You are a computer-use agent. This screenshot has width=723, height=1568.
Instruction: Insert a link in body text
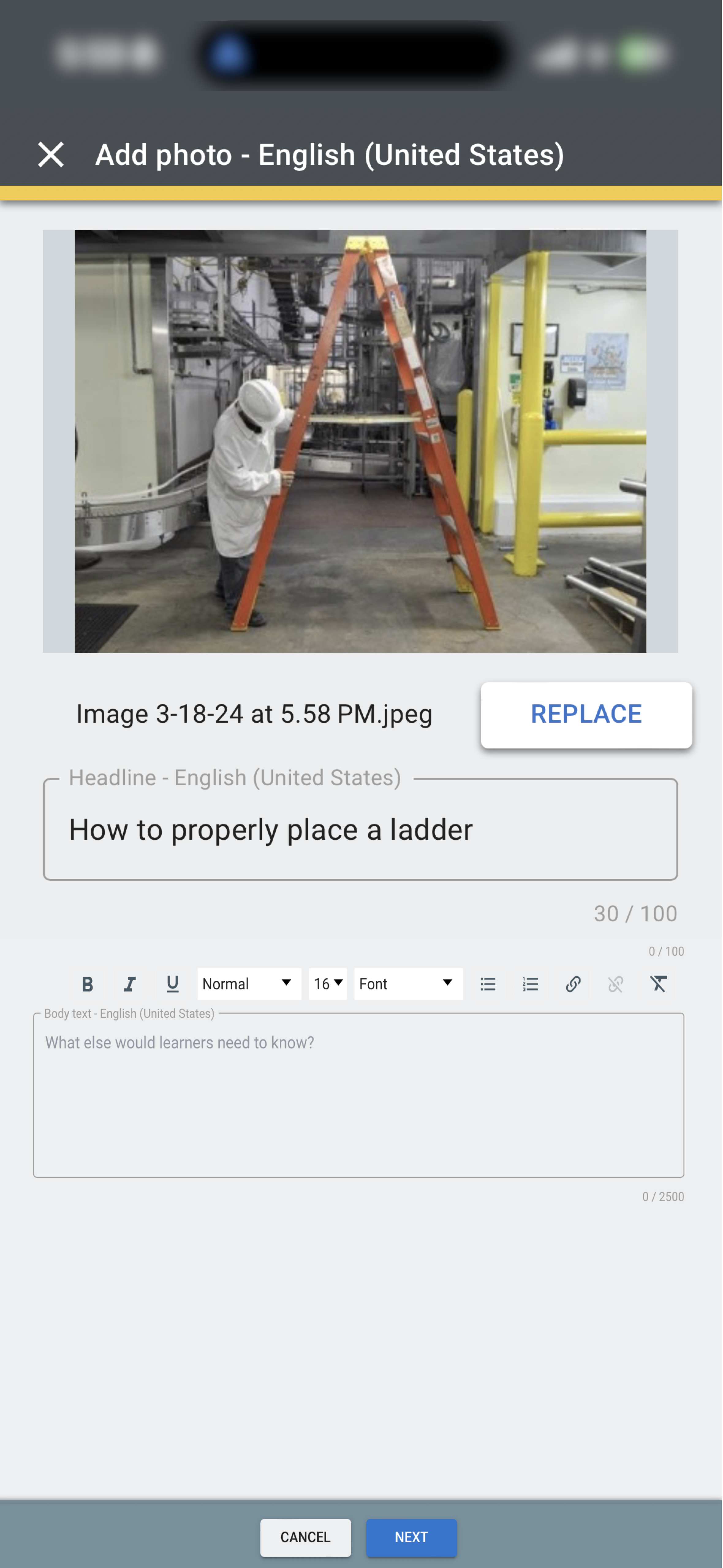click(573, 984)
